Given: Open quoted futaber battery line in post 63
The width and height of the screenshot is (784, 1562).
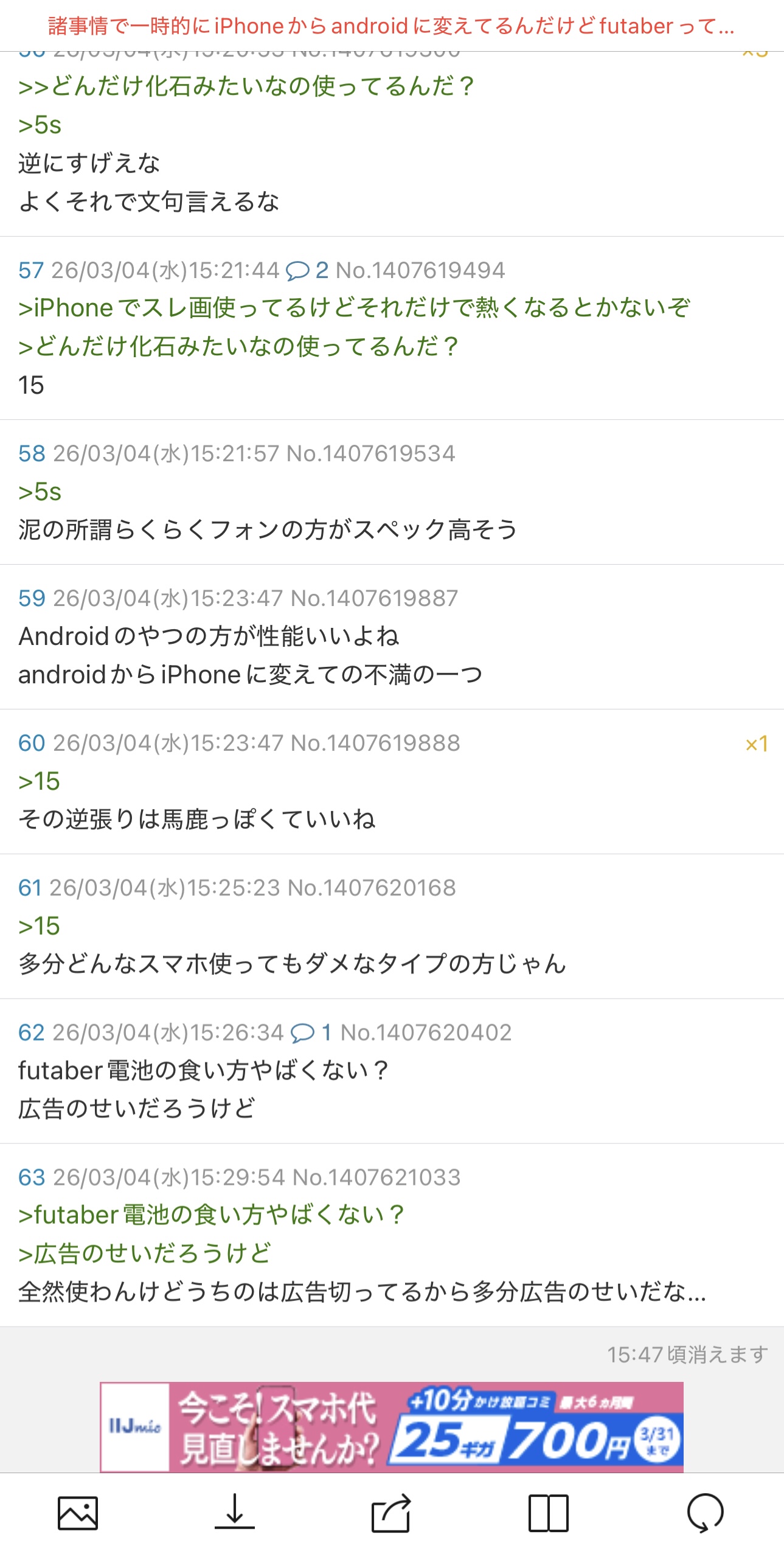Looking at the screenshot, I should [x=211, y=1215].
